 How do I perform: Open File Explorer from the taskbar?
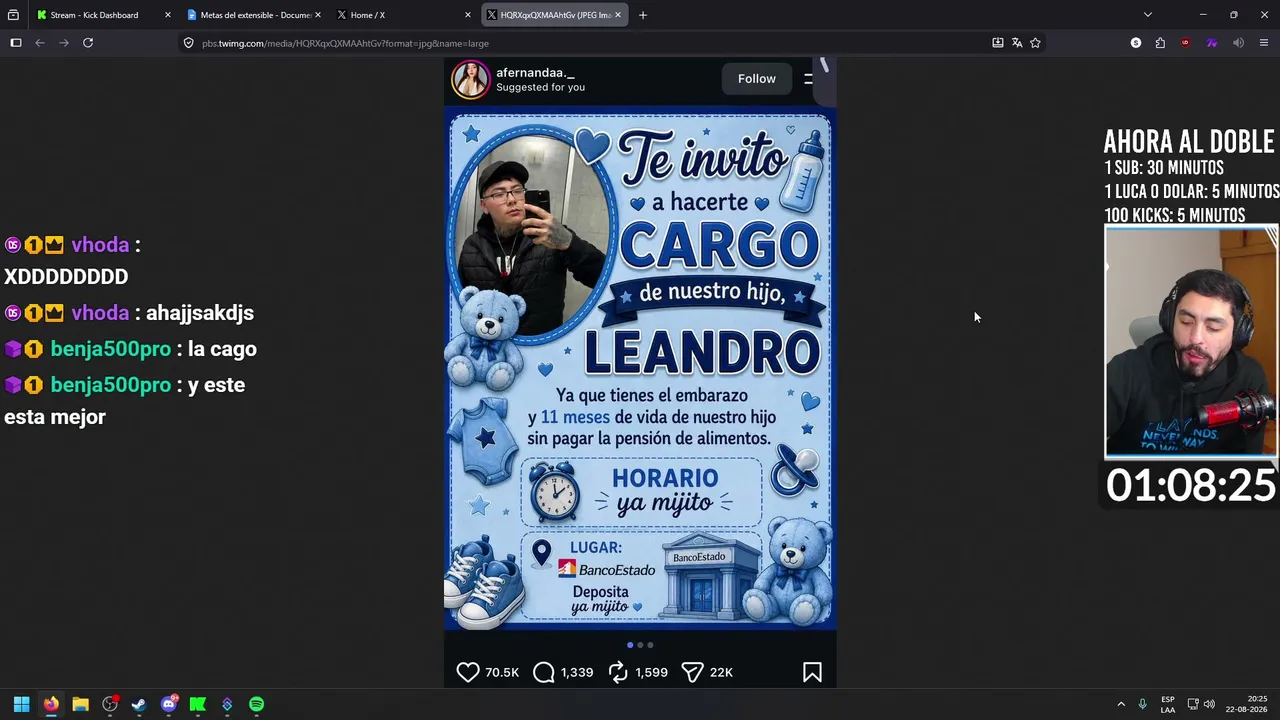click(80, 704)
